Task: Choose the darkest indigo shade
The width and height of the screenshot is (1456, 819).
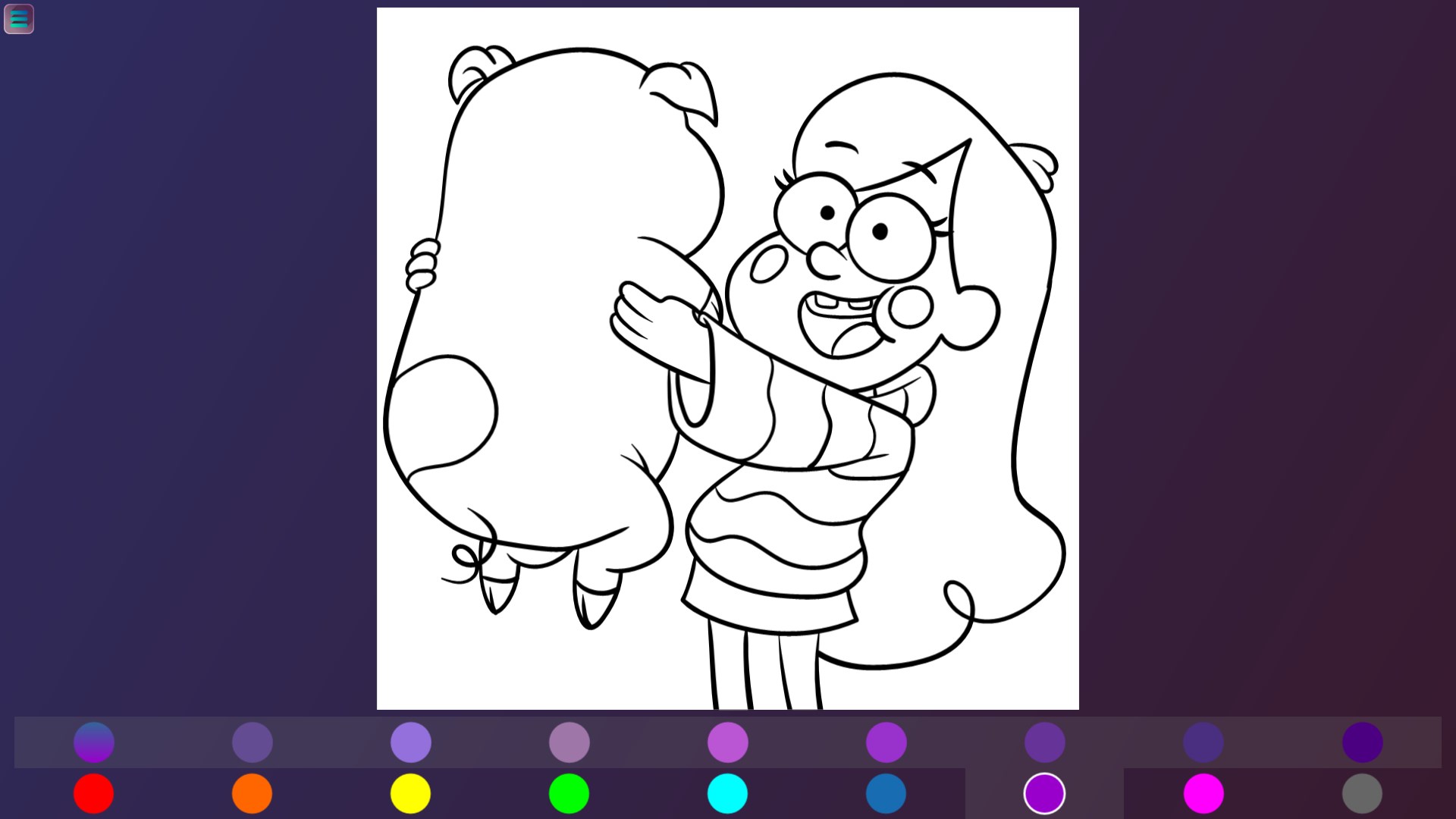Action: pyautogui.click(x=1362, y=742)
